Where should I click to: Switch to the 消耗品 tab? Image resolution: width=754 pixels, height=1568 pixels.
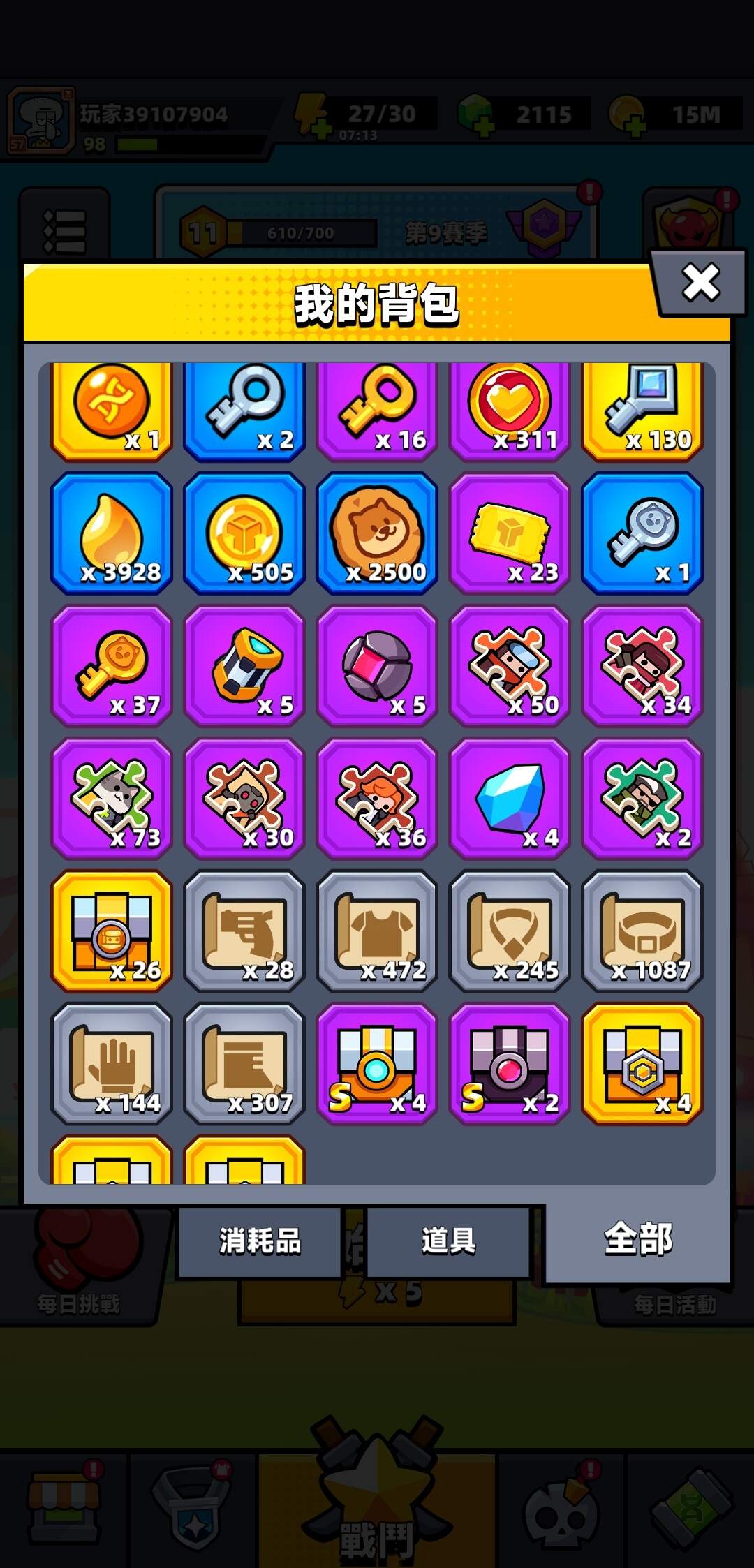tap(260, 1241)
